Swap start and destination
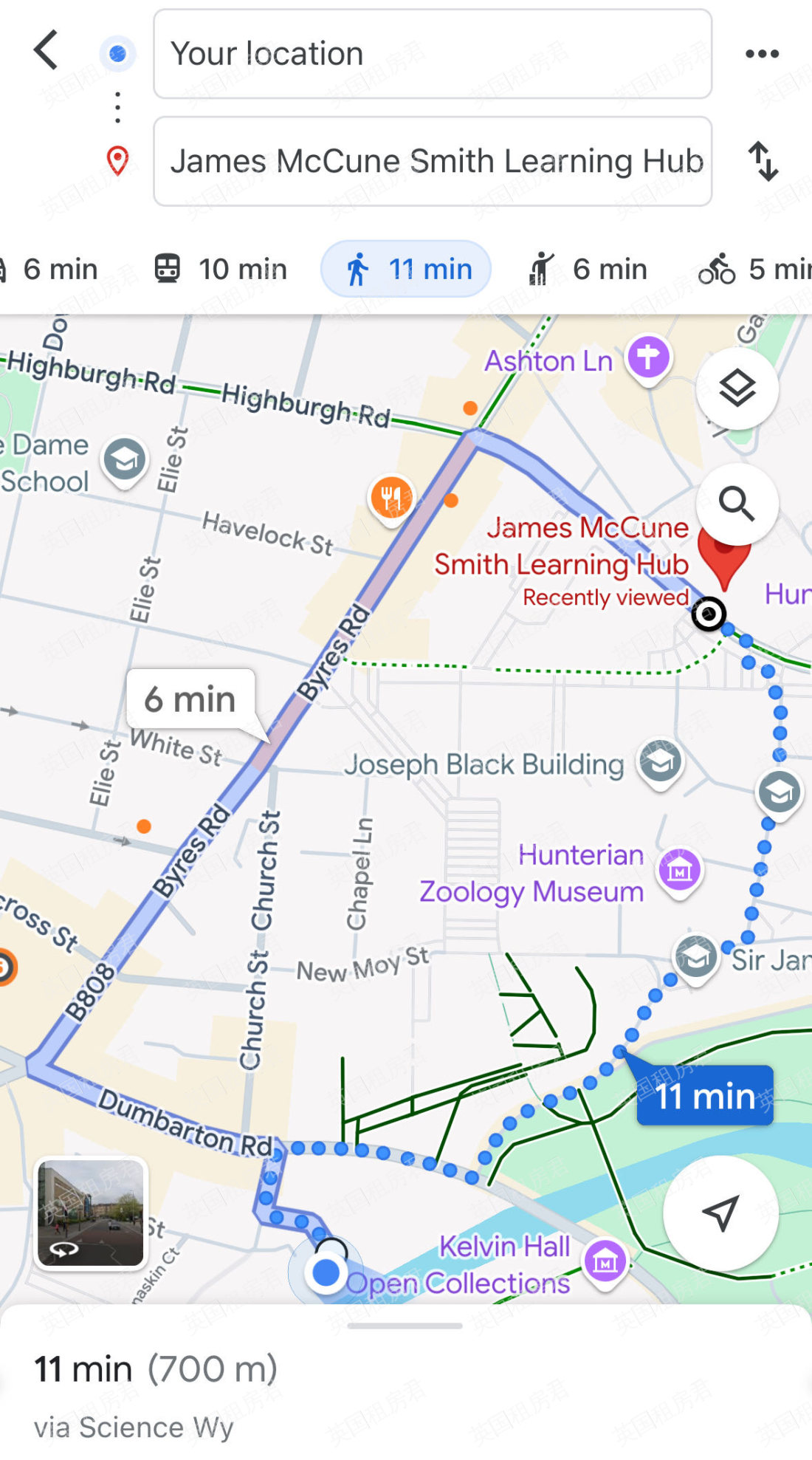This screenshot has width=812, height=1460. coord(763,161)
